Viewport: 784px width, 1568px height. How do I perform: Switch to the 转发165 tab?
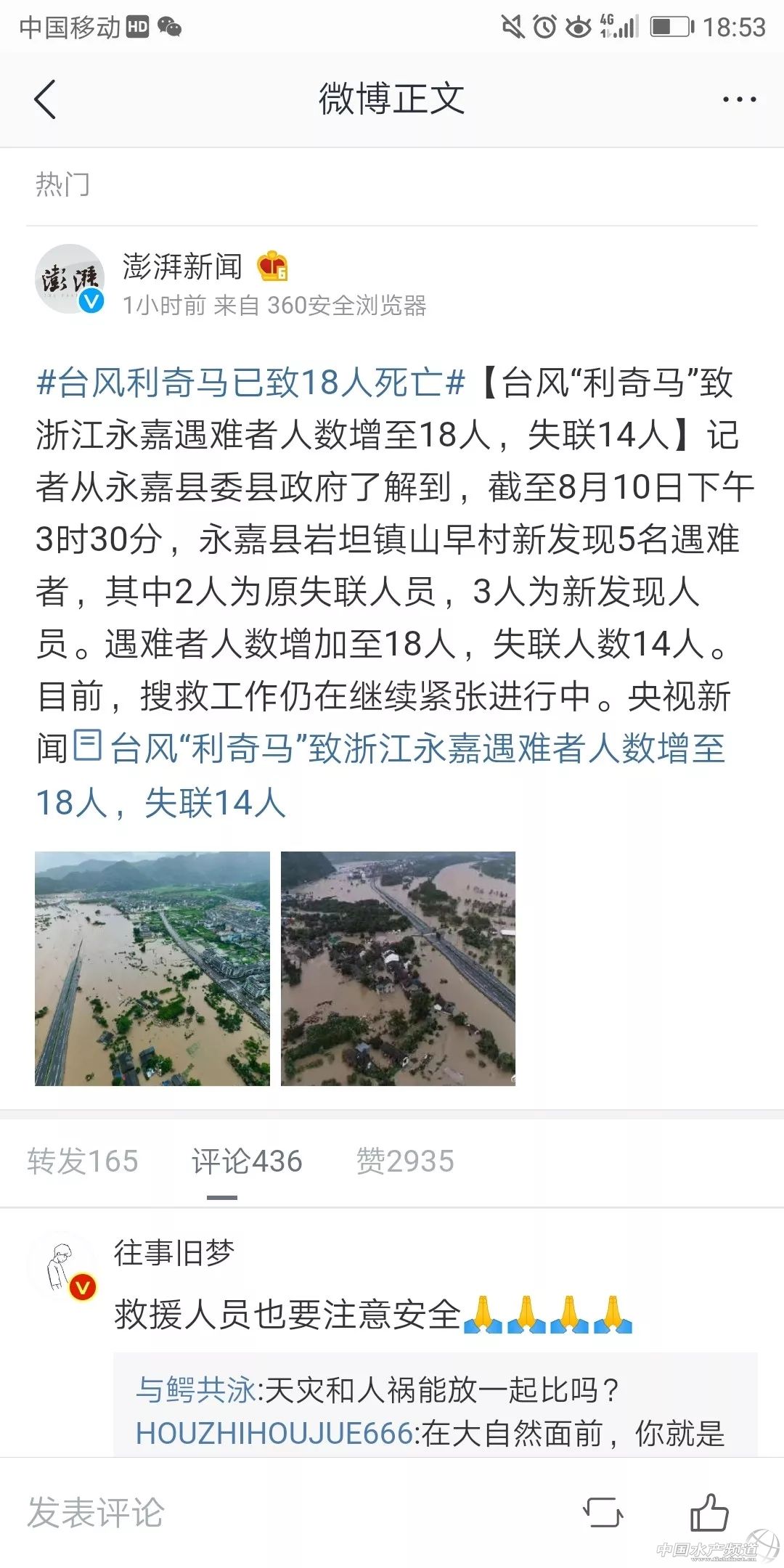point(83,1161)
